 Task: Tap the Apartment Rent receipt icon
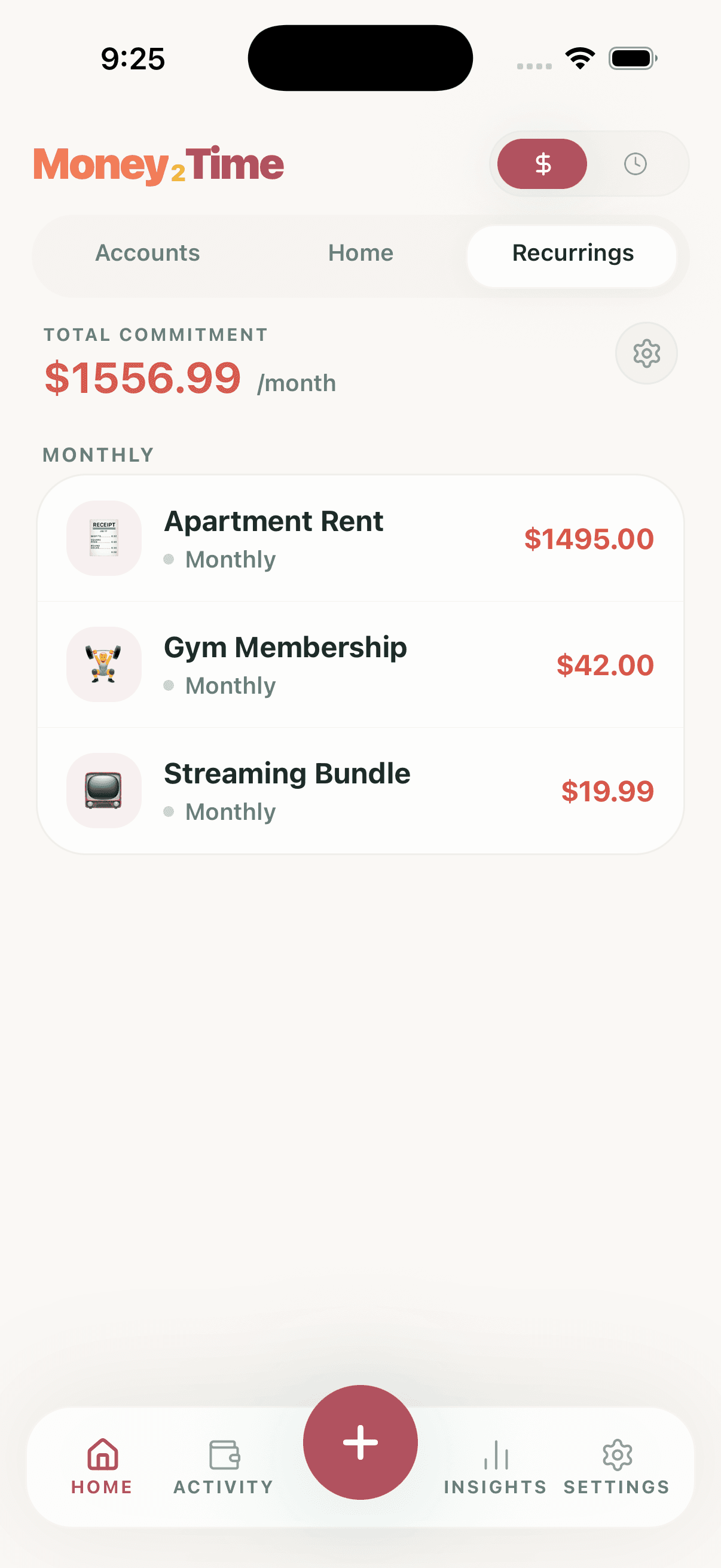[103, 538]
